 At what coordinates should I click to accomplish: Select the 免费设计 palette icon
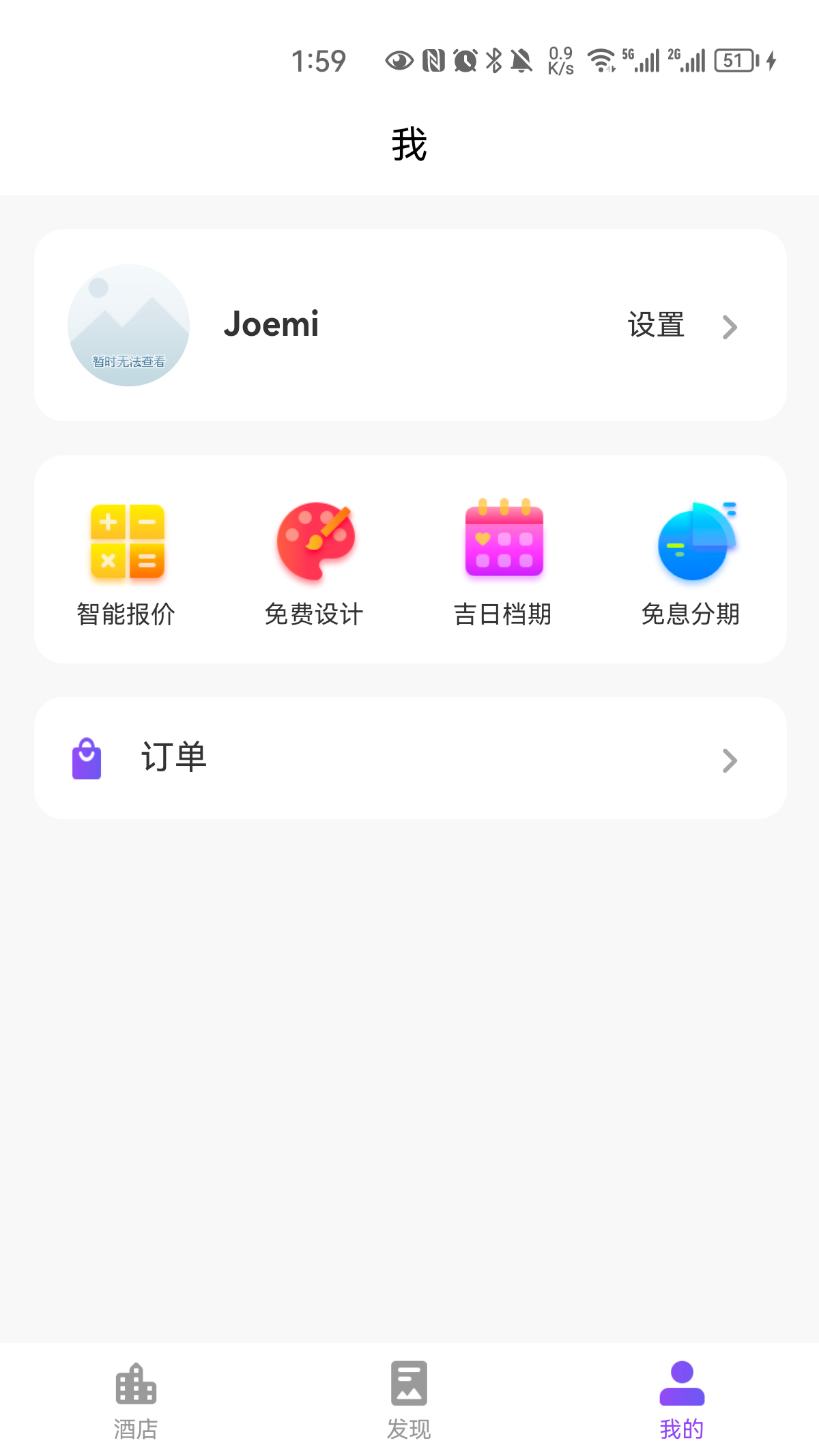pos(315,543)
